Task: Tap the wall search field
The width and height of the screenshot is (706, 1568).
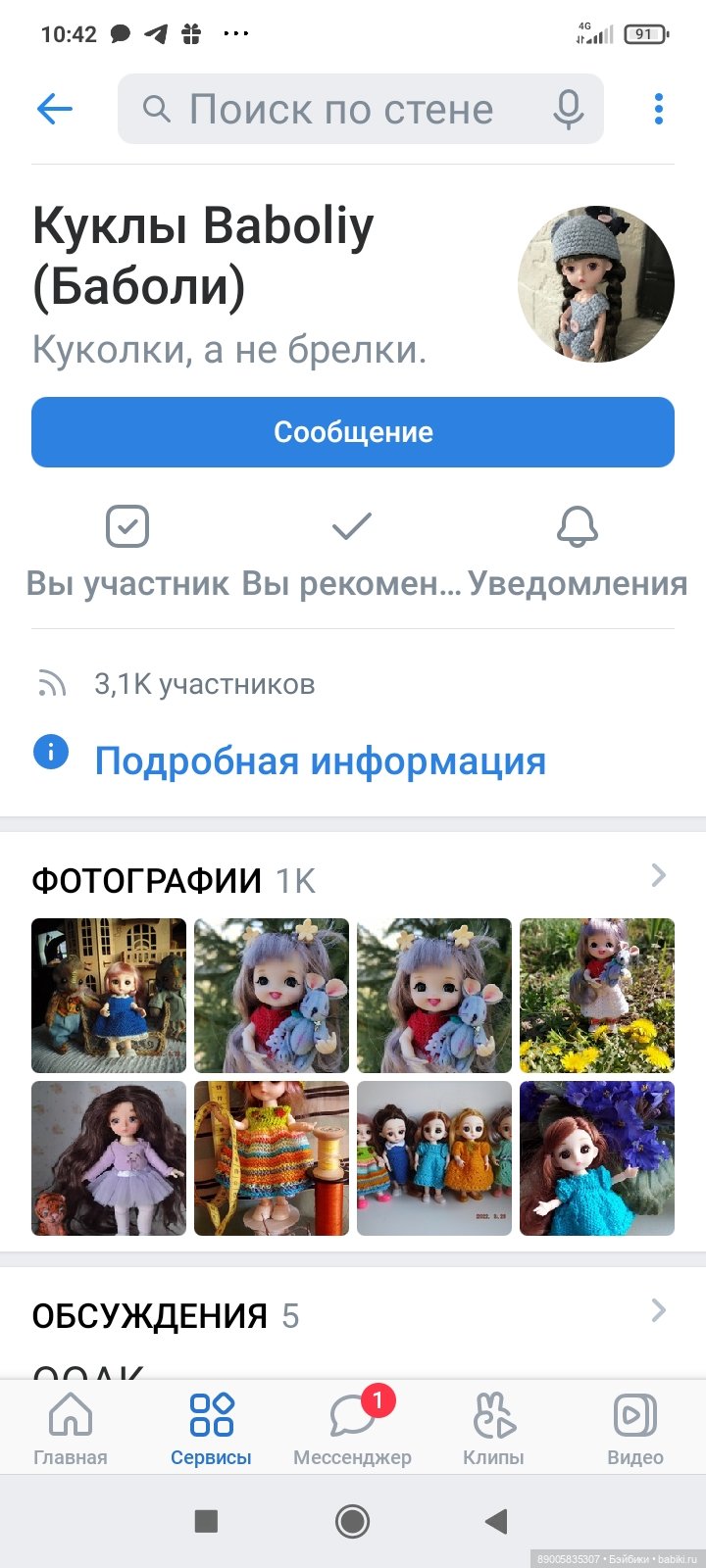Action: click(341, 109)
